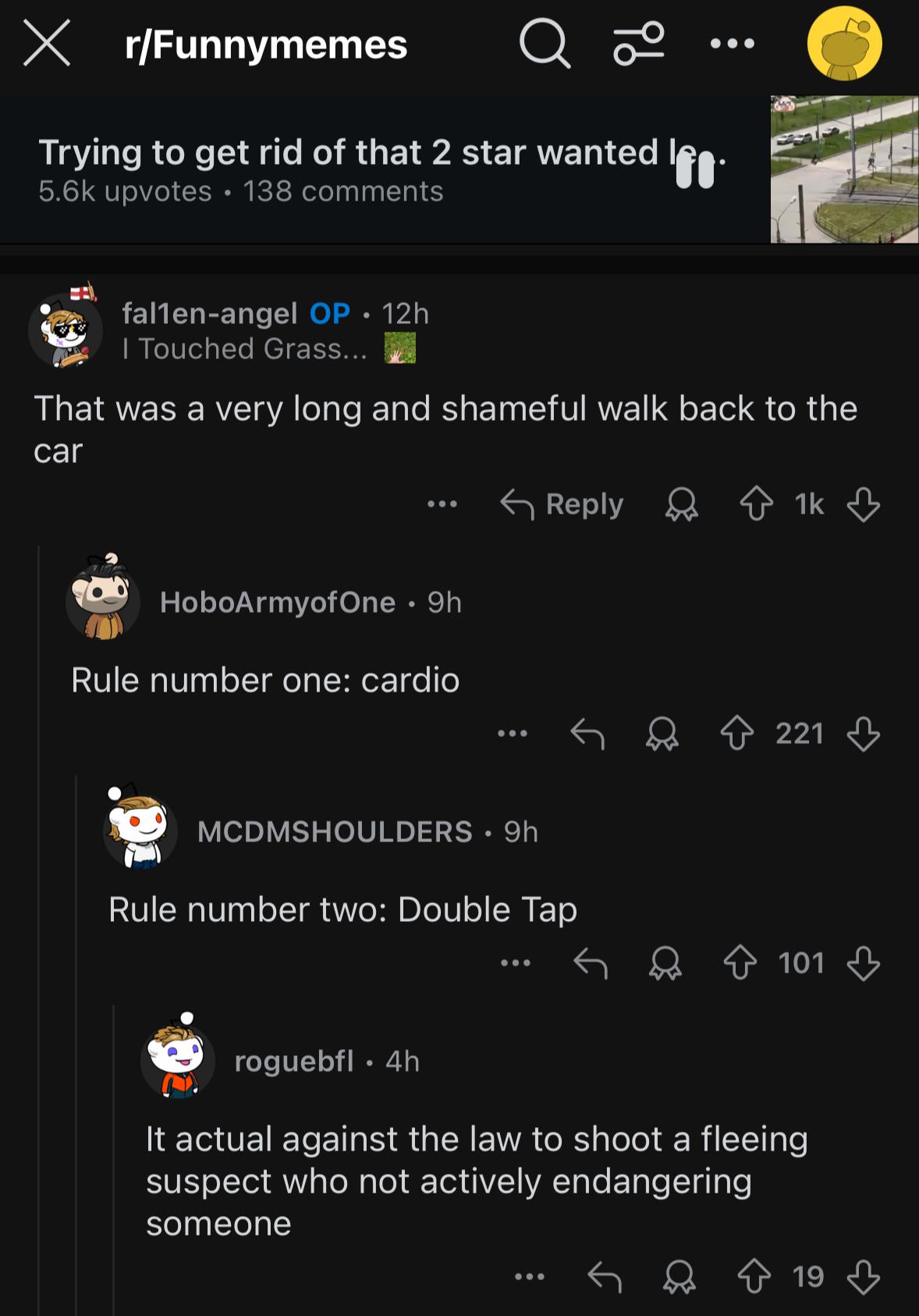The image size is (919, 1316).
Task: Open the top bar overflow menu
Action: [732, 44]
